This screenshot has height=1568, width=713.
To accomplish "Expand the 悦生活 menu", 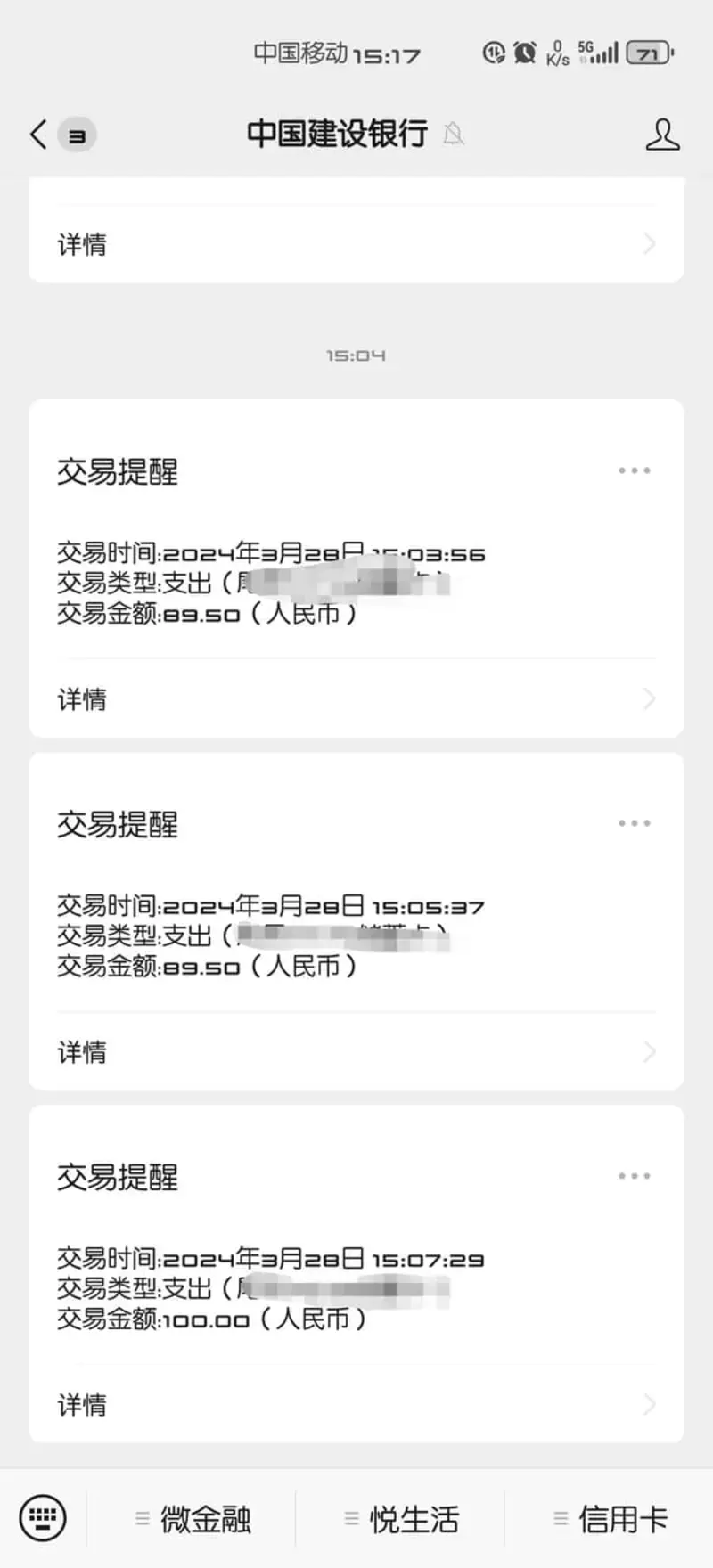I will [x=401, y=1519].
